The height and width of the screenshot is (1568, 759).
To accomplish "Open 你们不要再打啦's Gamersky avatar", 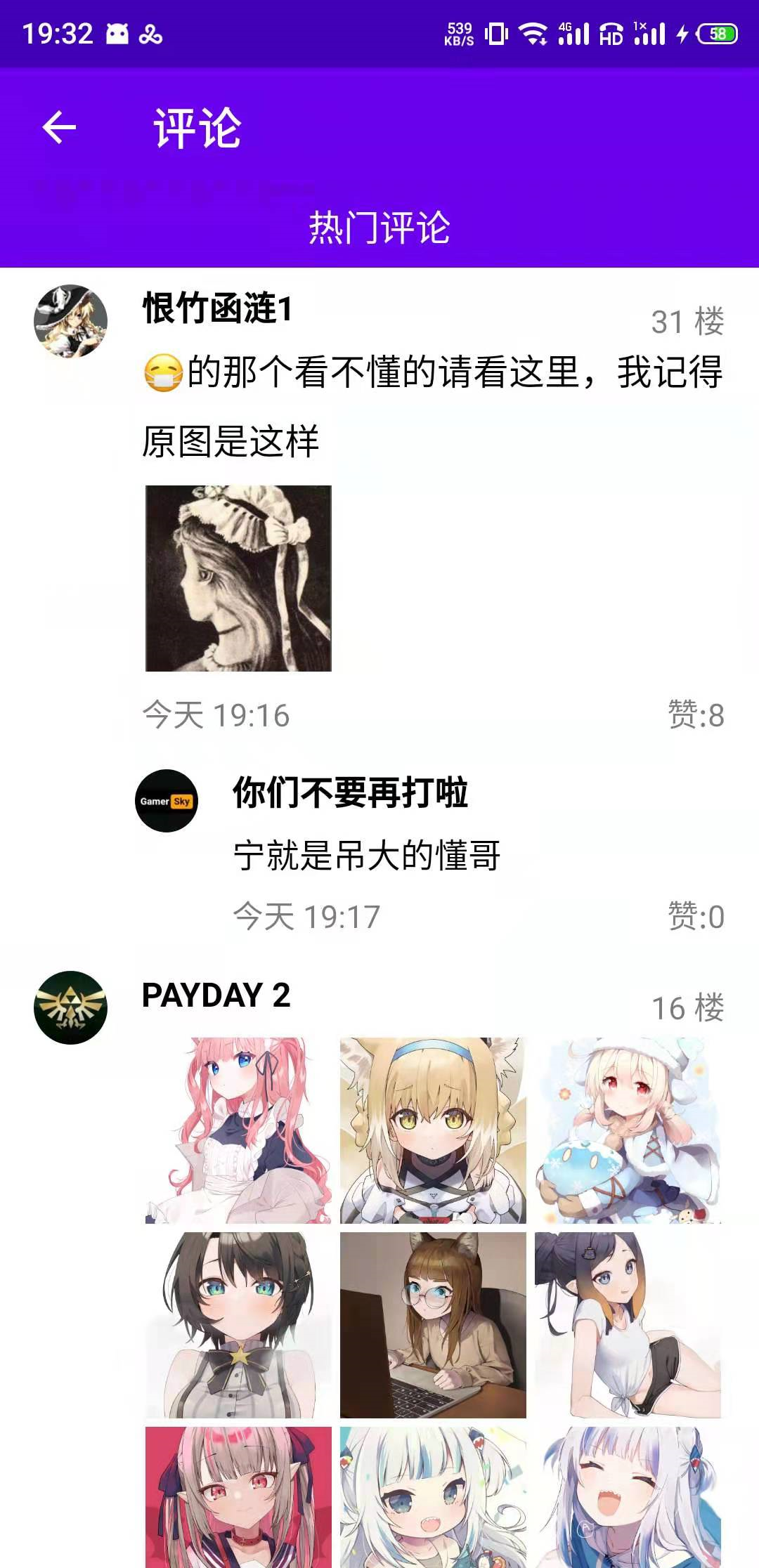I will coord(167,801).
